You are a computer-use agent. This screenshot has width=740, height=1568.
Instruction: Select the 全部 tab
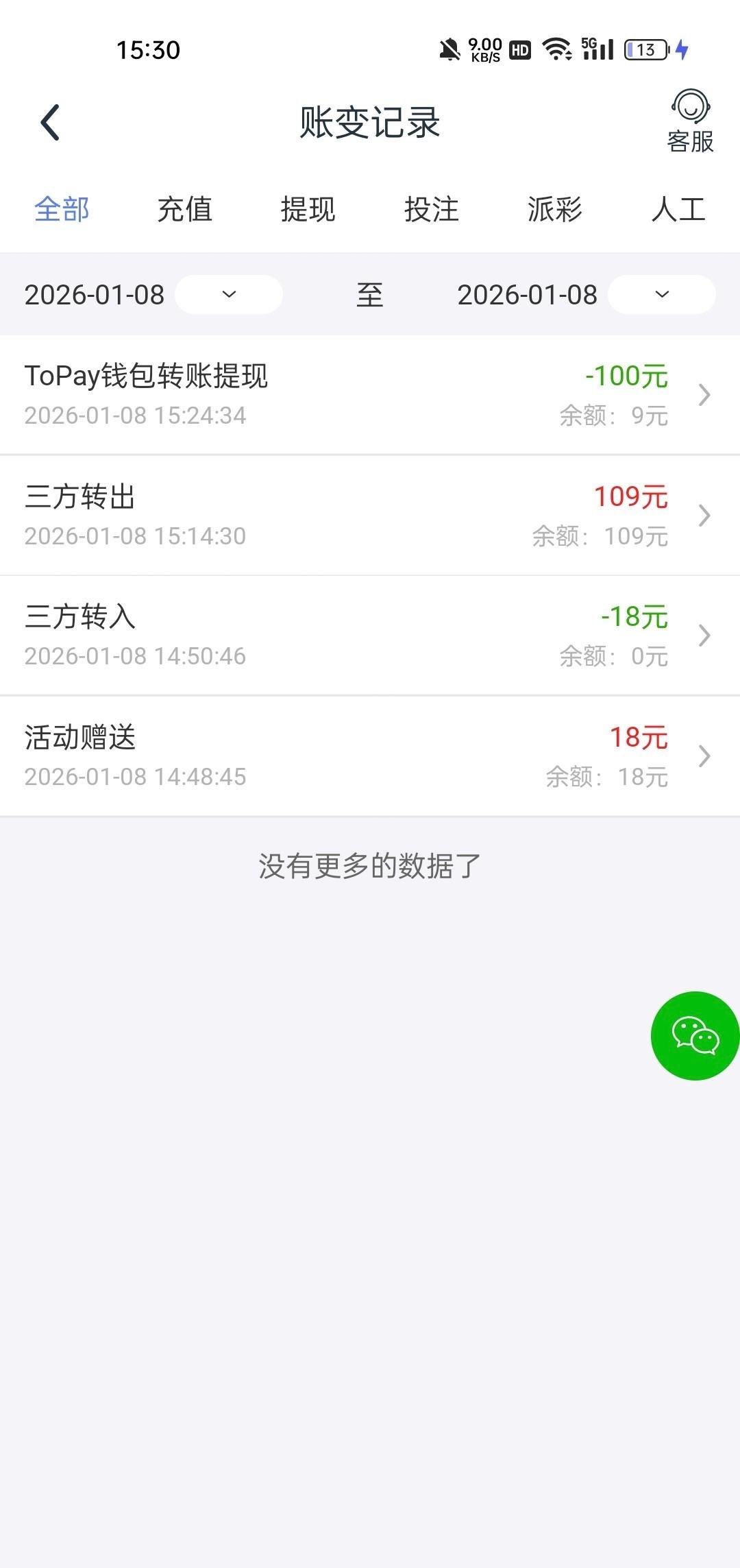click(62, 209)
